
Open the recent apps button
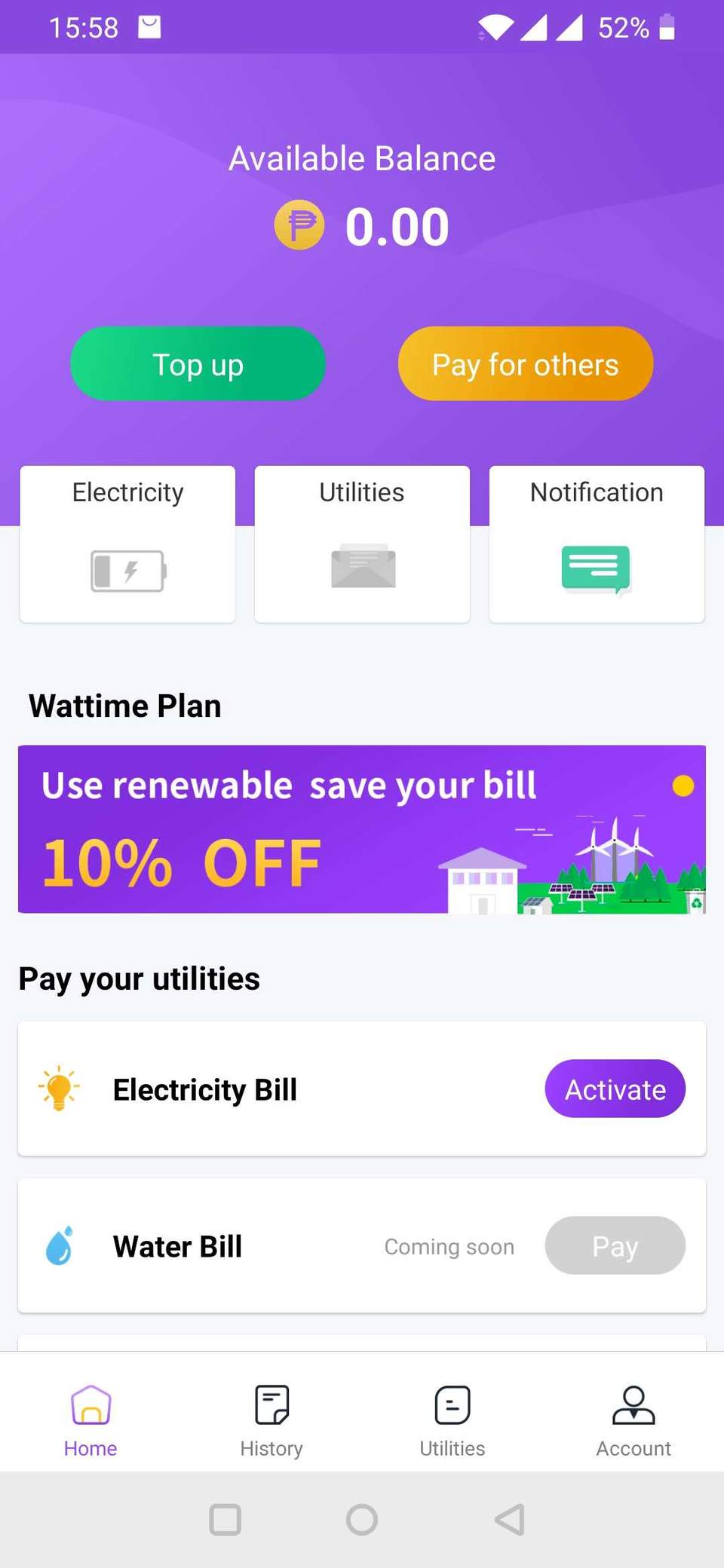[225, 1519]
